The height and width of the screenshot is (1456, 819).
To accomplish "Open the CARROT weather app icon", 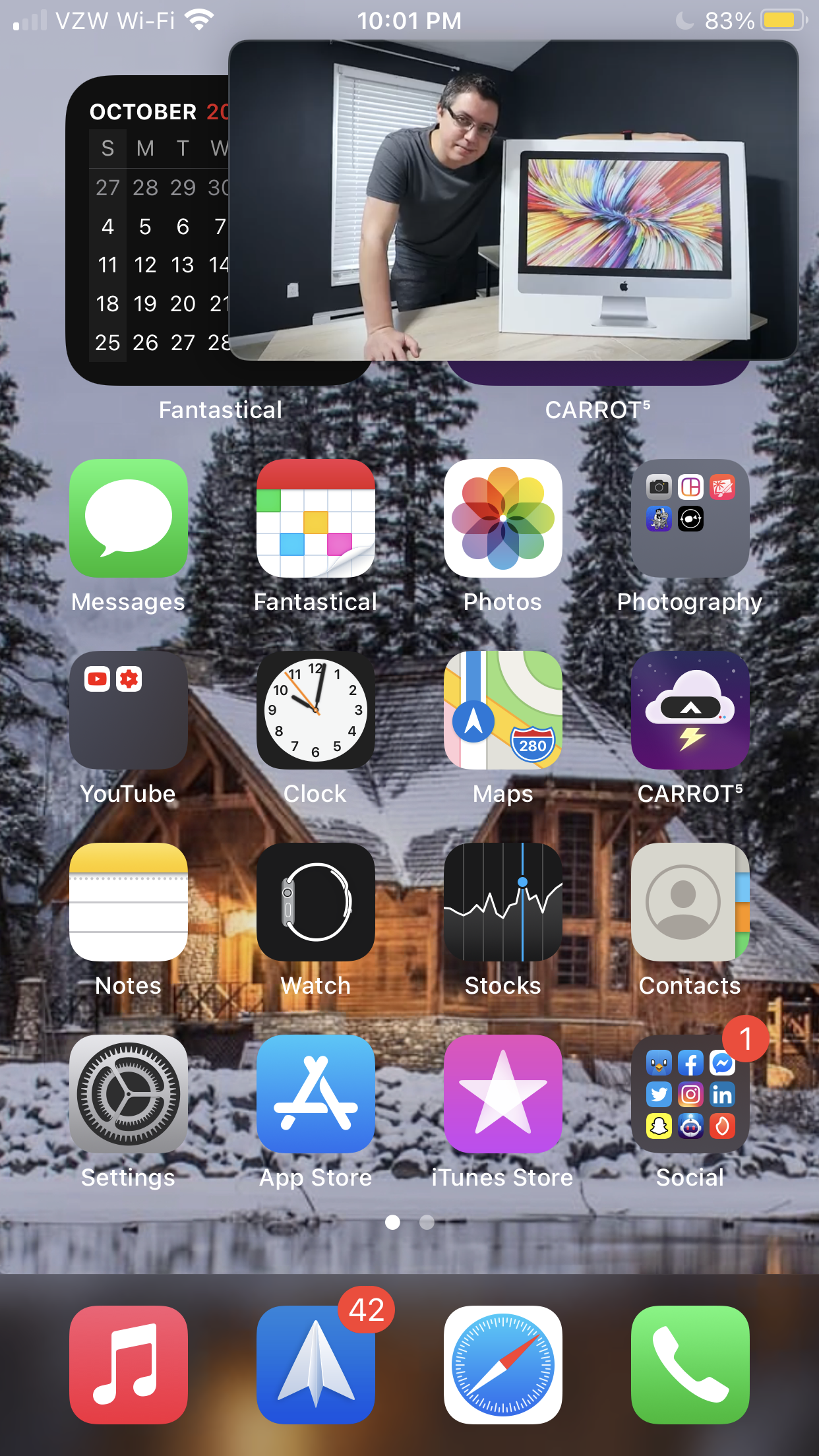I will [690, 710].
